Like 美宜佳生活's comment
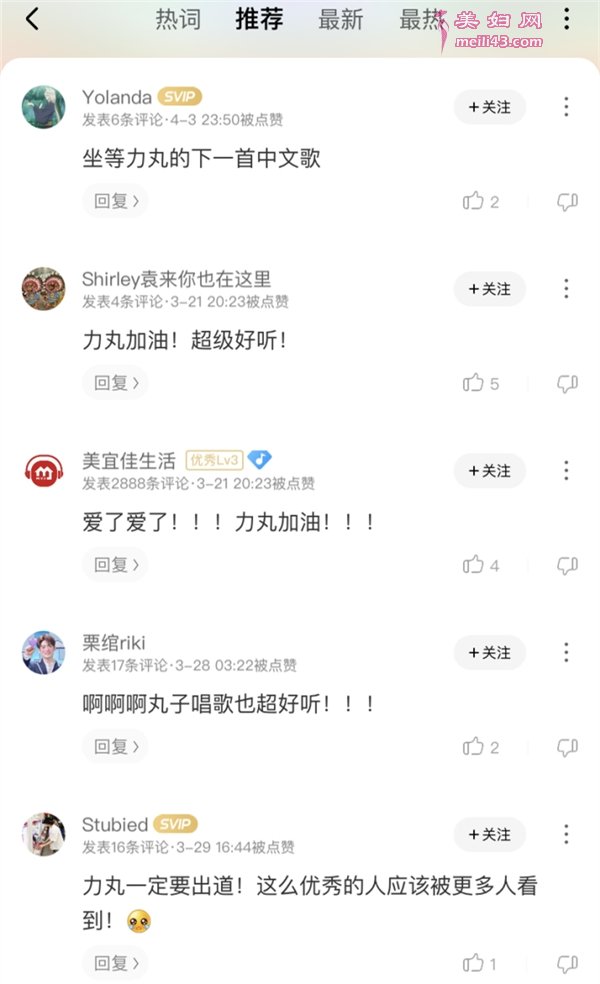The height and width of the screenshot is (984, 600). [481, 565]
